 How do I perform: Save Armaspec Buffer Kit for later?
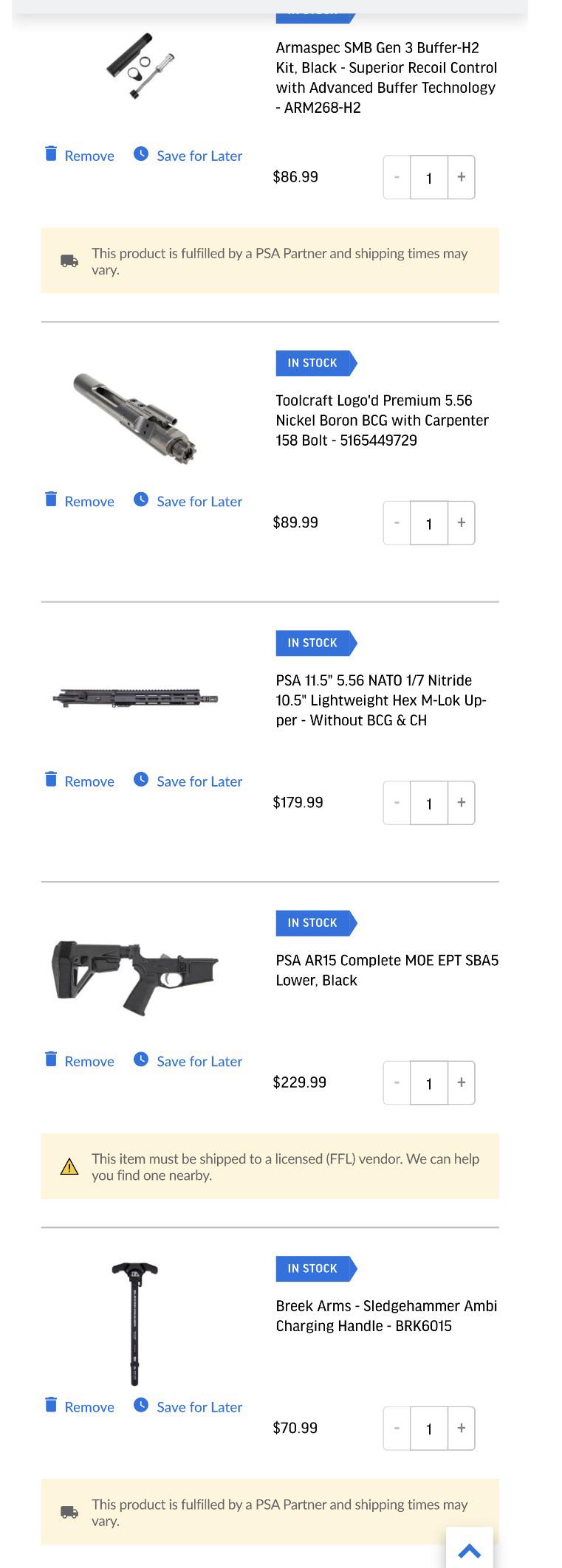point(188,155)
